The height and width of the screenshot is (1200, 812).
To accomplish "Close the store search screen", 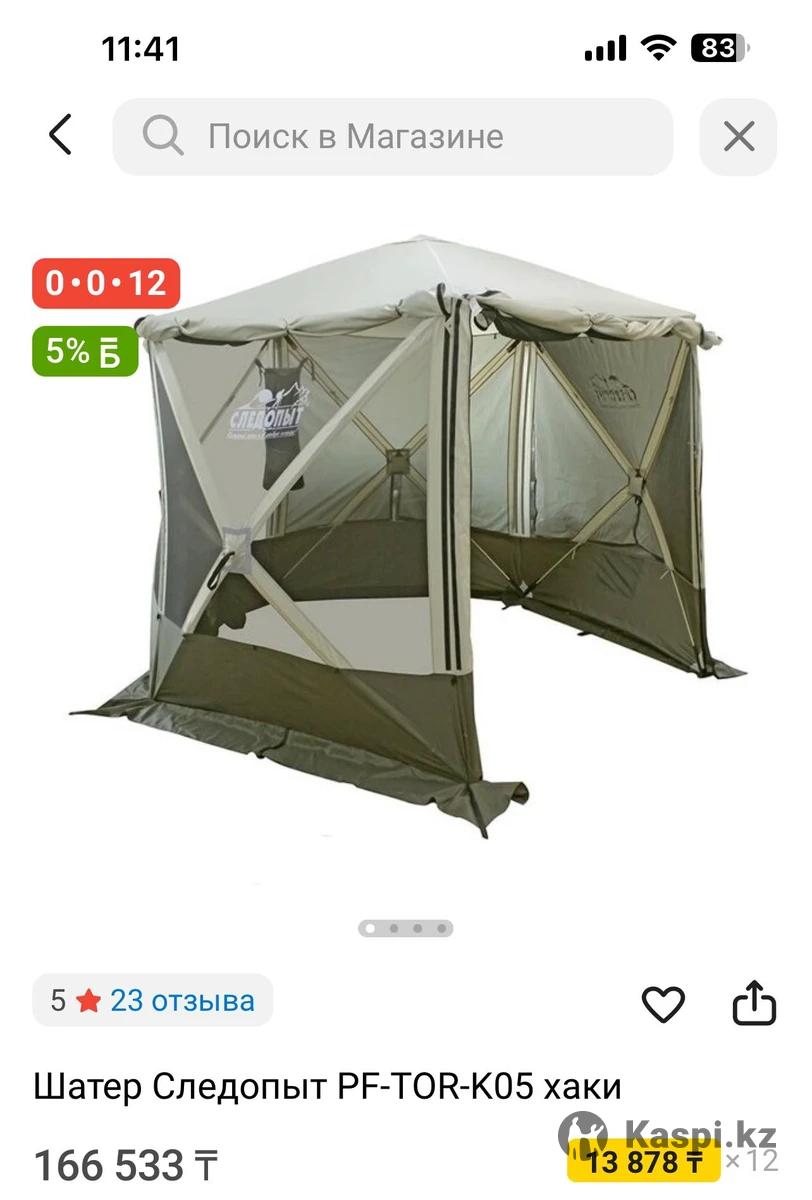I will pos(738,136).
